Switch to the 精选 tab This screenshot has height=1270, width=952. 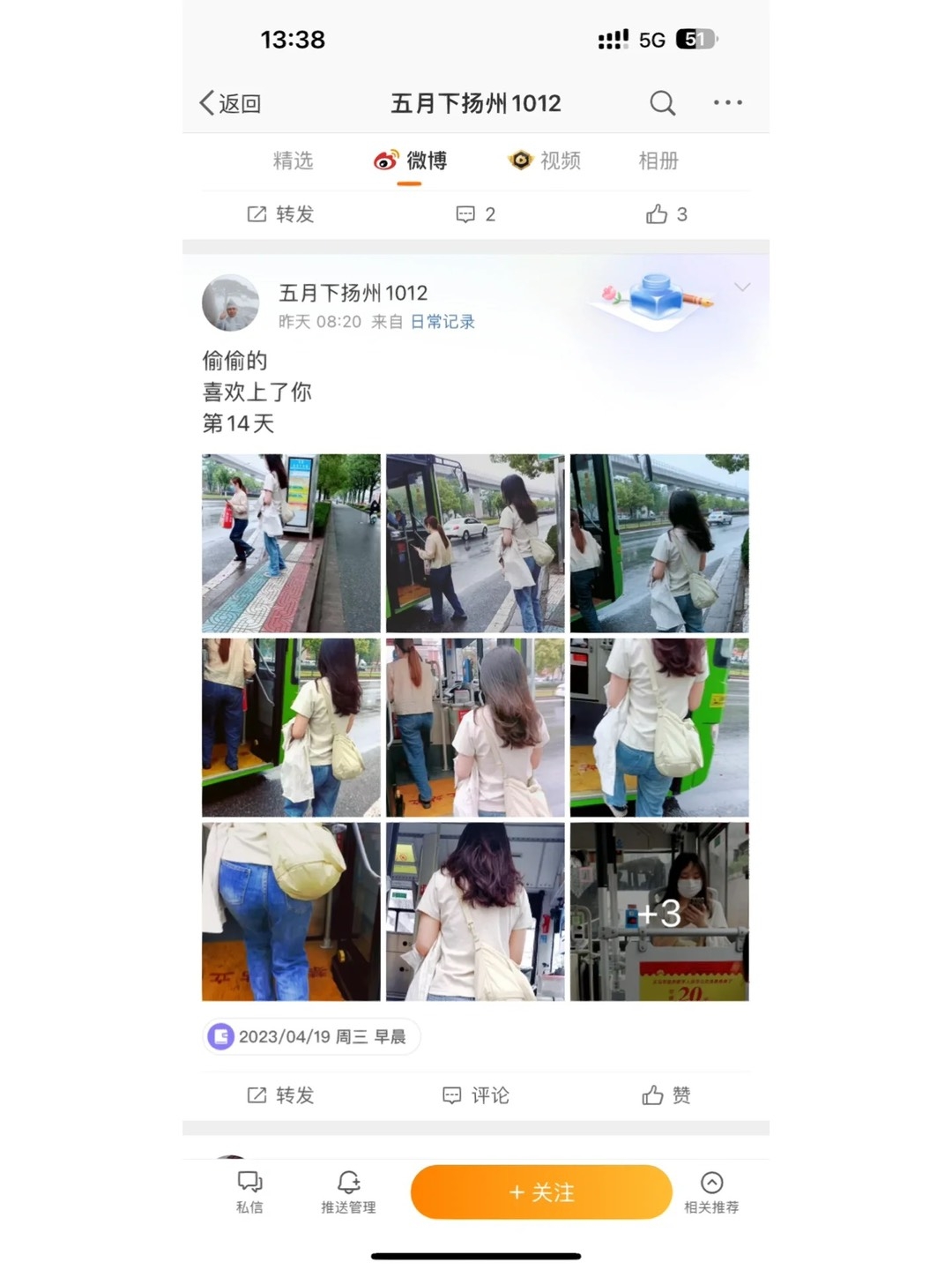pyautogui.click(x=293, y=161)
